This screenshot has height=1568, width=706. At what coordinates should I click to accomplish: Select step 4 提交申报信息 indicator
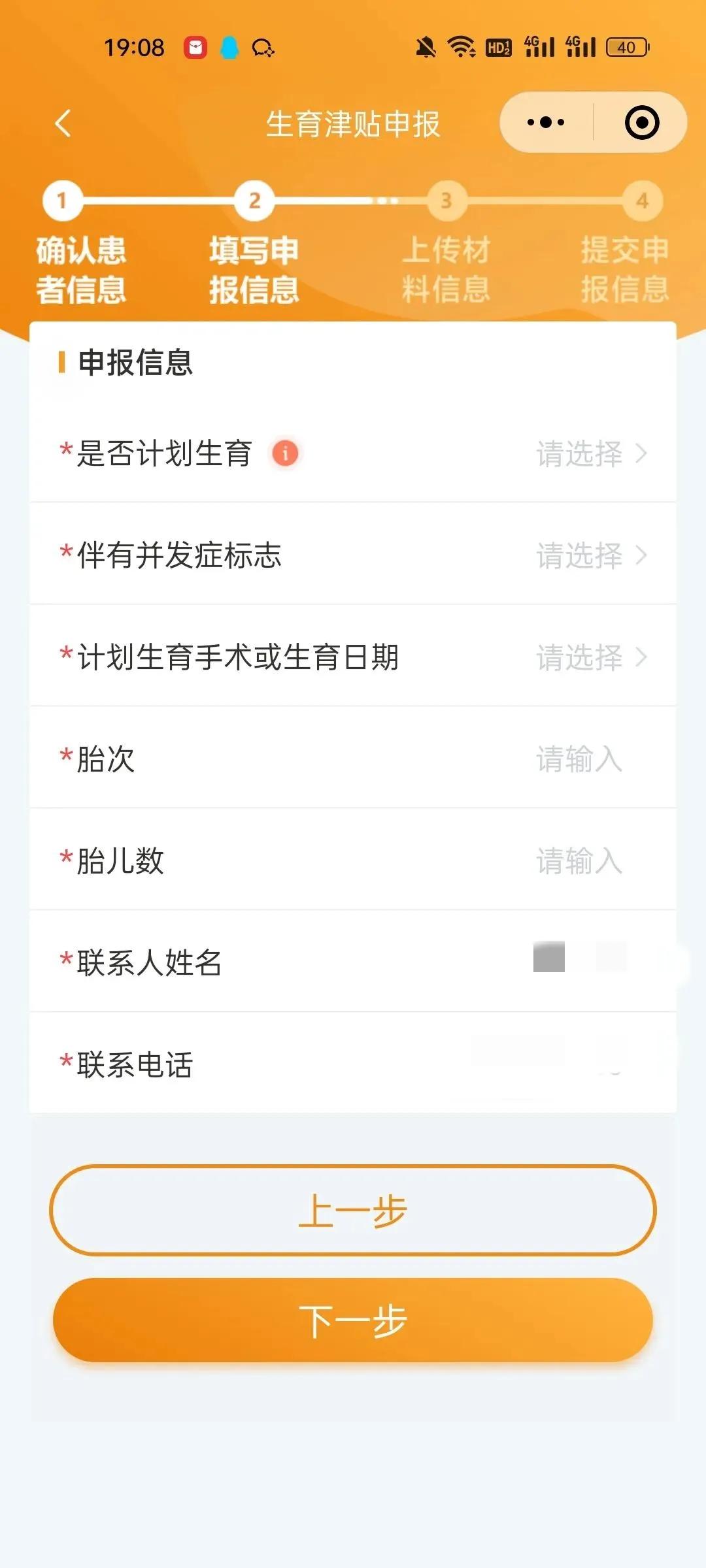coord(643,201)
